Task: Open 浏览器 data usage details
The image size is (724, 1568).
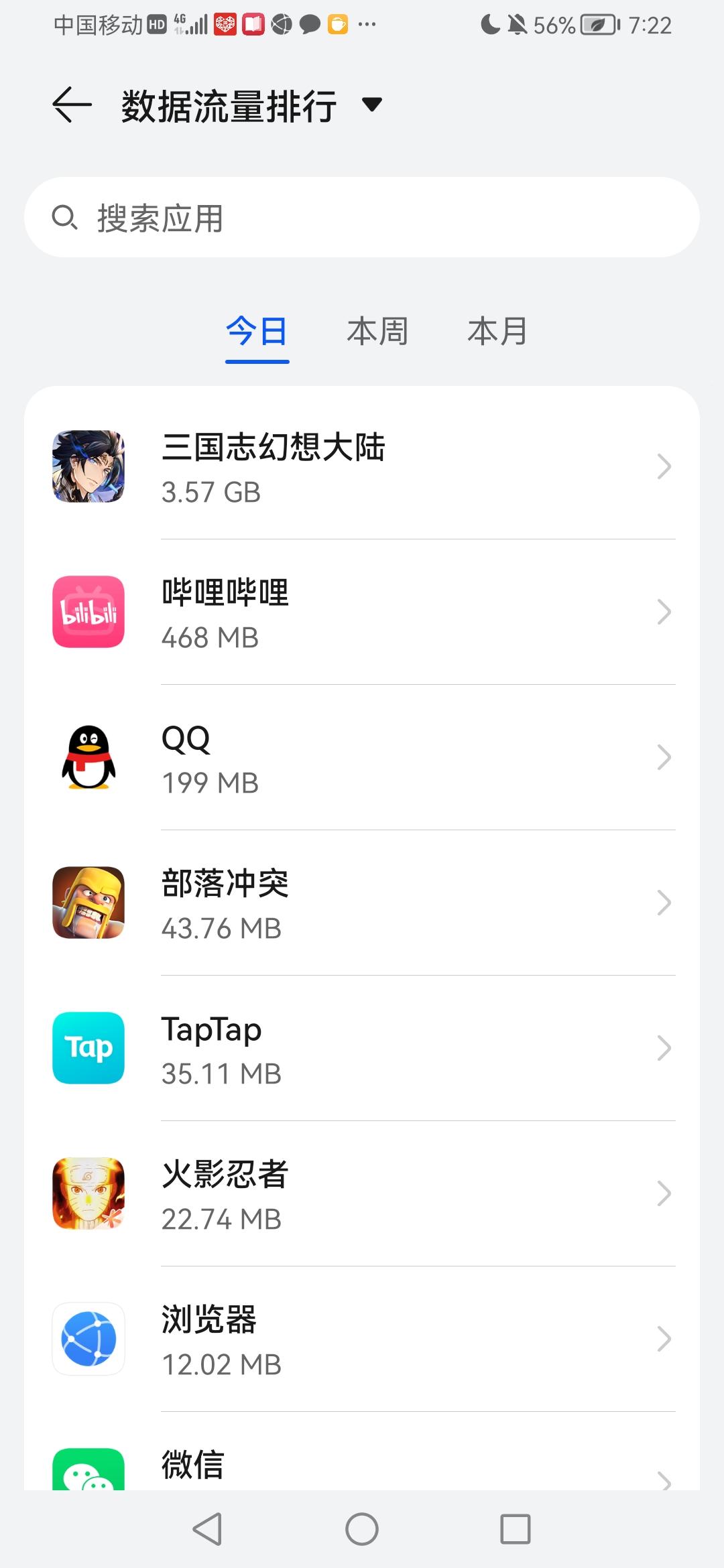Action: (x=362, y=1340)
